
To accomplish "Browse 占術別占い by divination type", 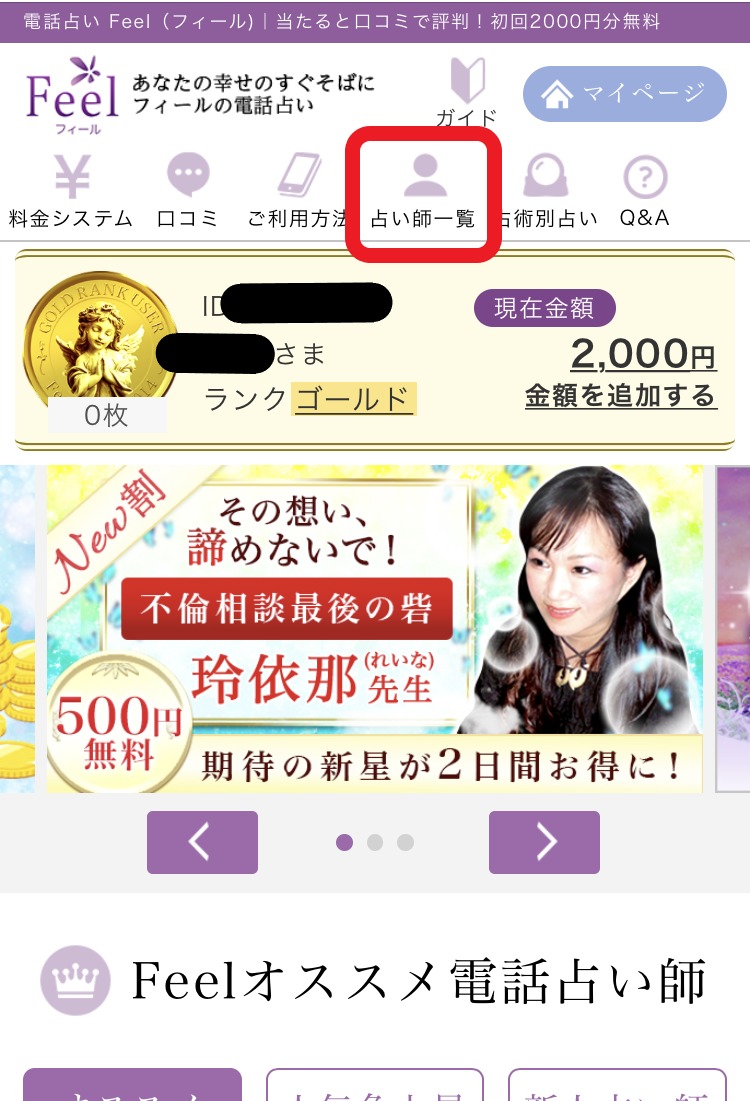I will (x=547, y=192).
